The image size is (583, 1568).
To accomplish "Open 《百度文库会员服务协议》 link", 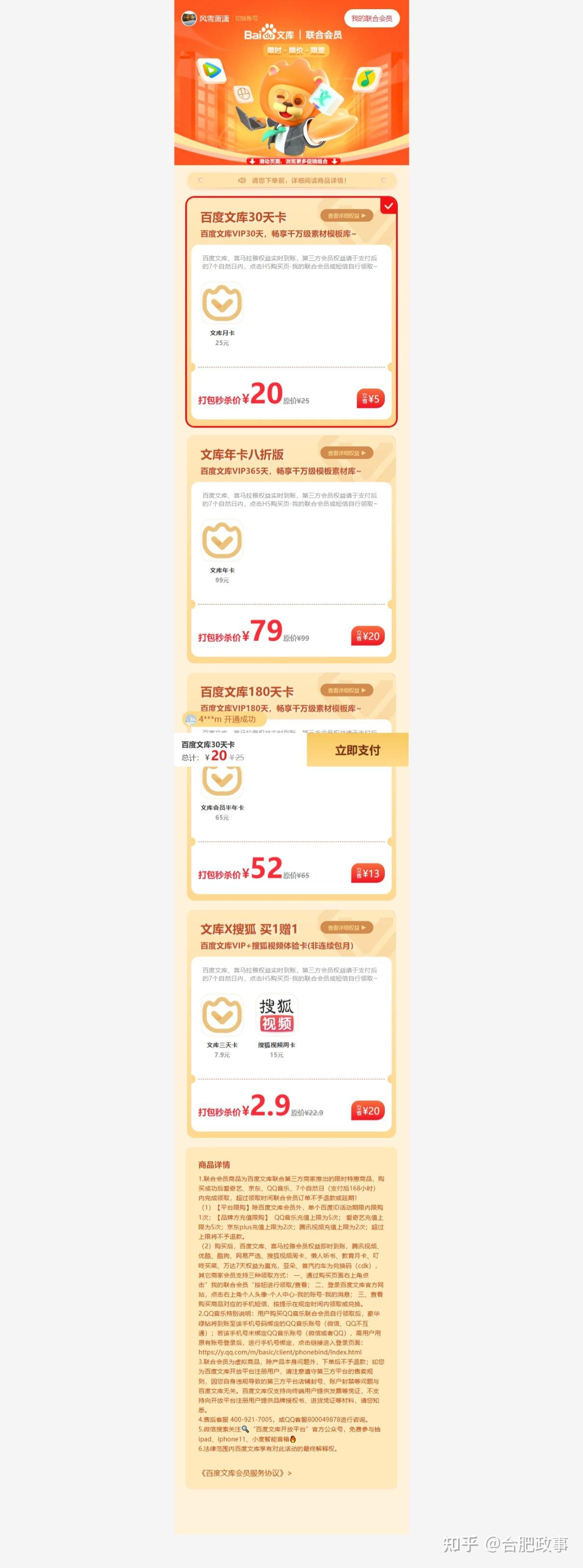I will pos(246,1473).
